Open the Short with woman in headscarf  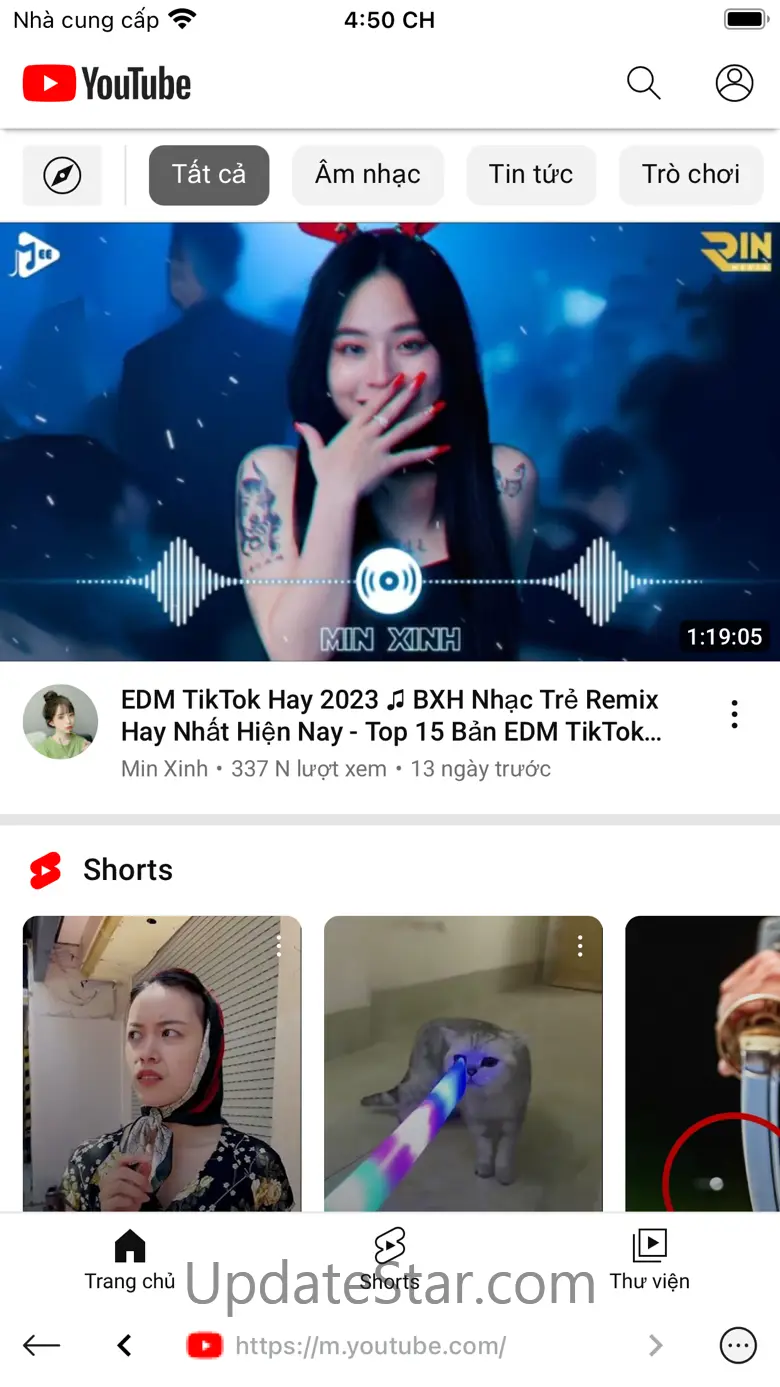click(162, 1065)
